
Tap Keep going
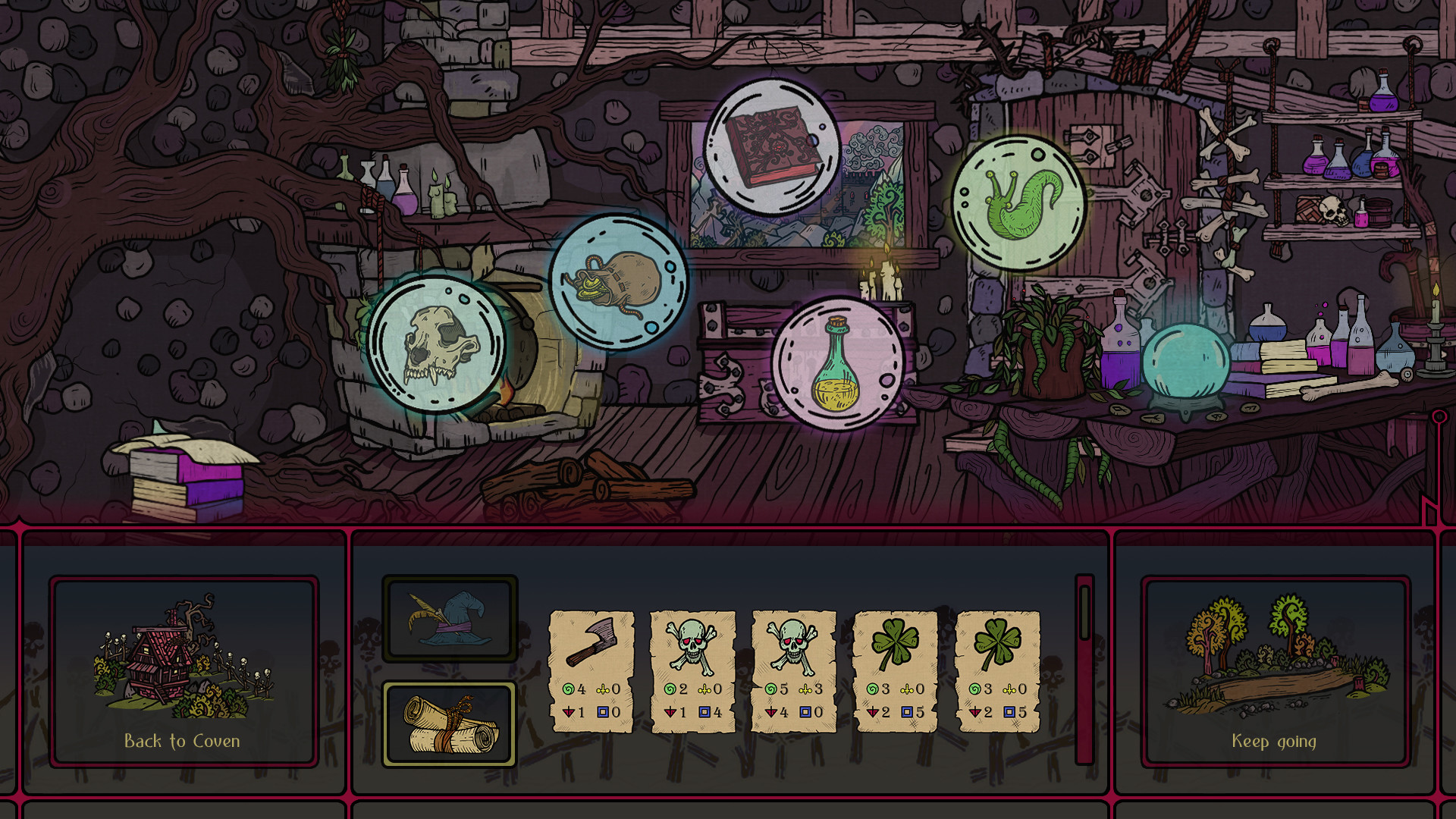pyautogui.click(x=1276, y=672)
